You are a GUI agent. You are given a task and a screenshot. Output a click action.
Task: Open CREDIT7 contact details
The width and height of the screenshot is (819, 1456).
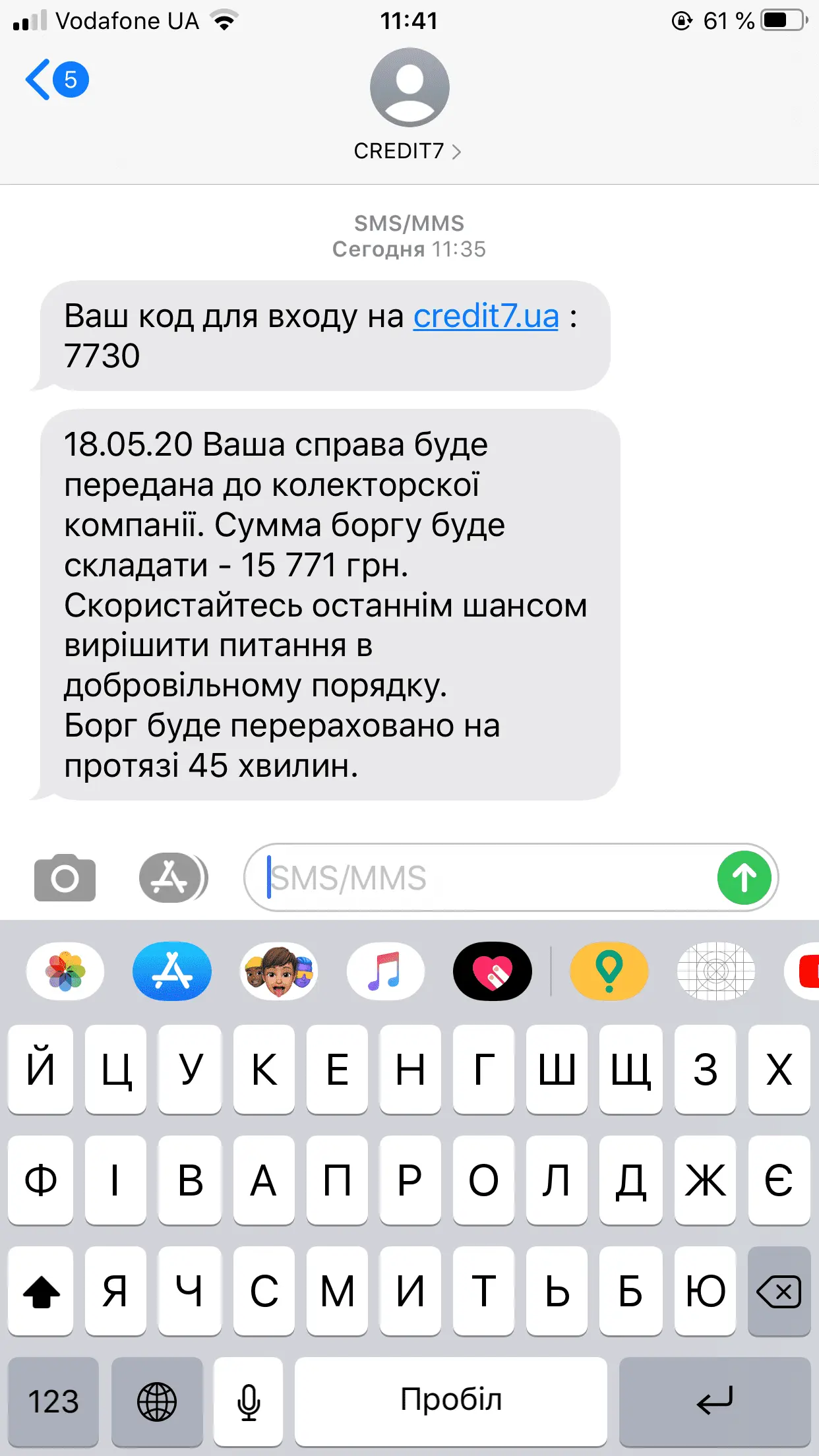click(x=408, y=151)
